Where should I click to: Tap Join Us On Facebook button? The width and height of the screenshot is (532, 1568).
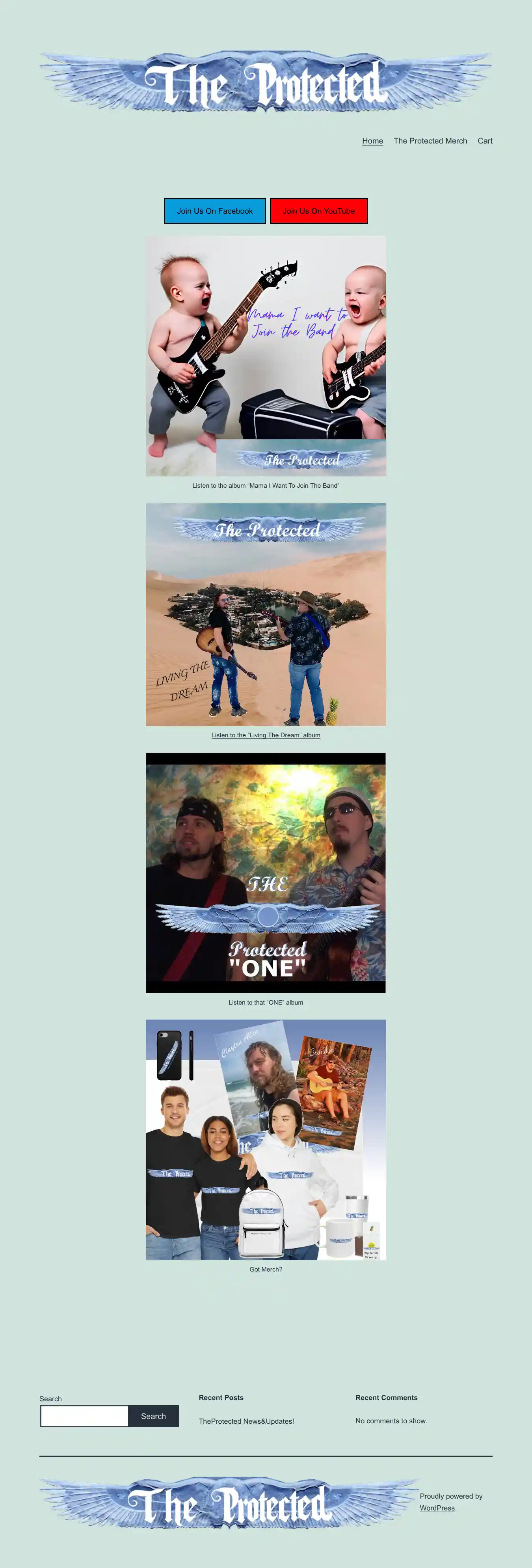point(214,211)
